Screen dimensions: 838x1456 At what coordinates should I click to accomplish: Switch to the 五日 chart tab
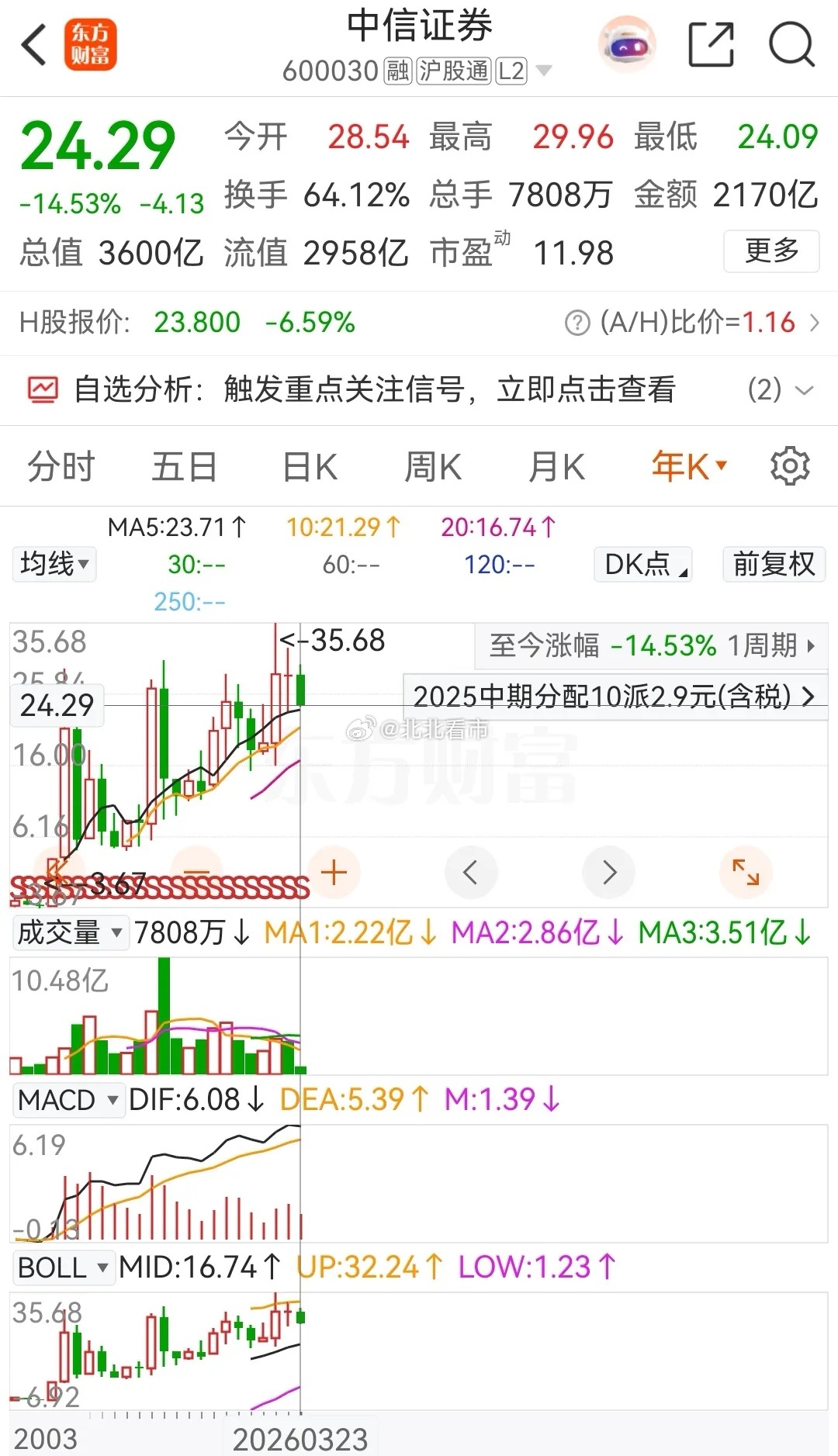(x=184, y=467)
